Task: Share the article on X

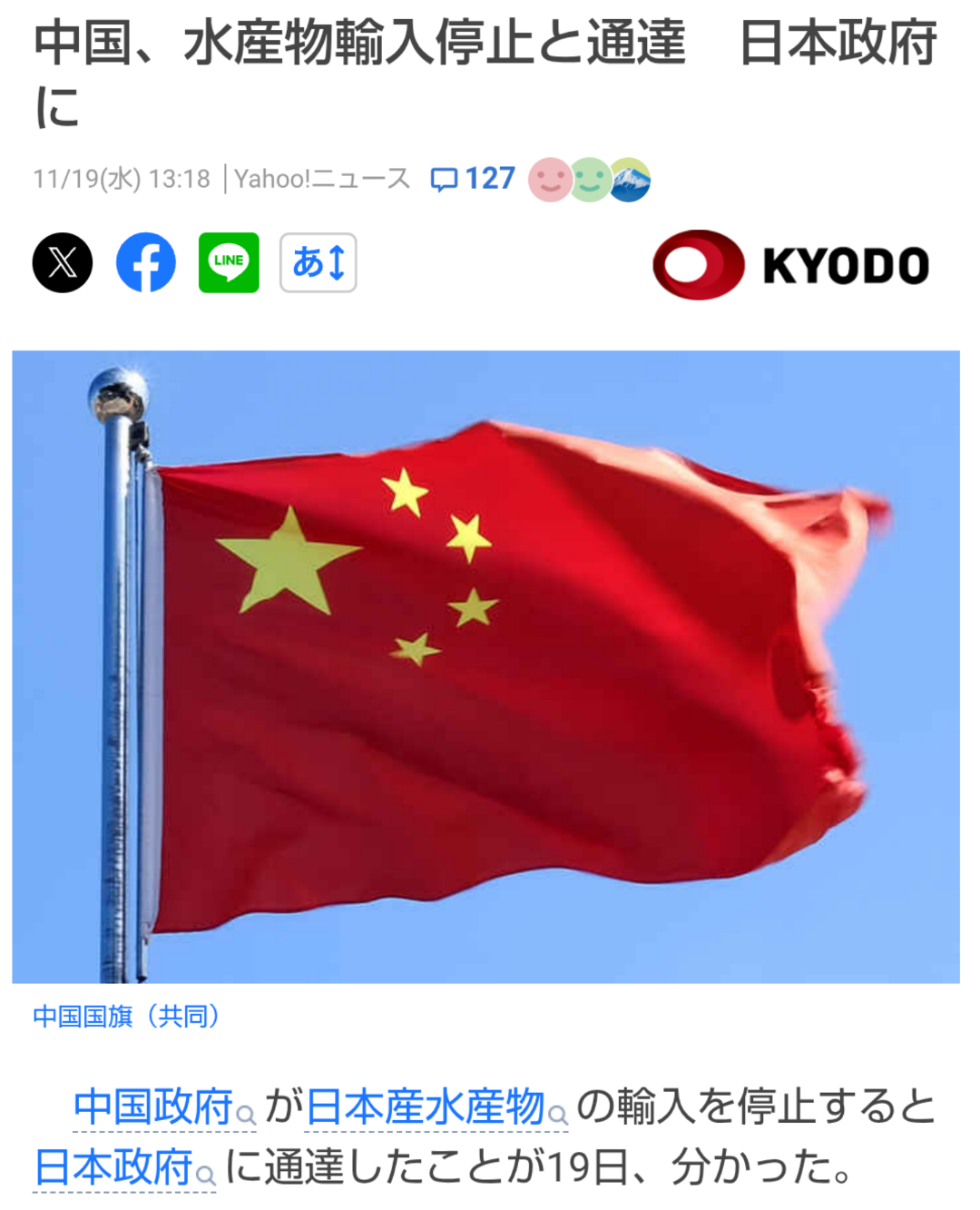Action: (63, 263)
